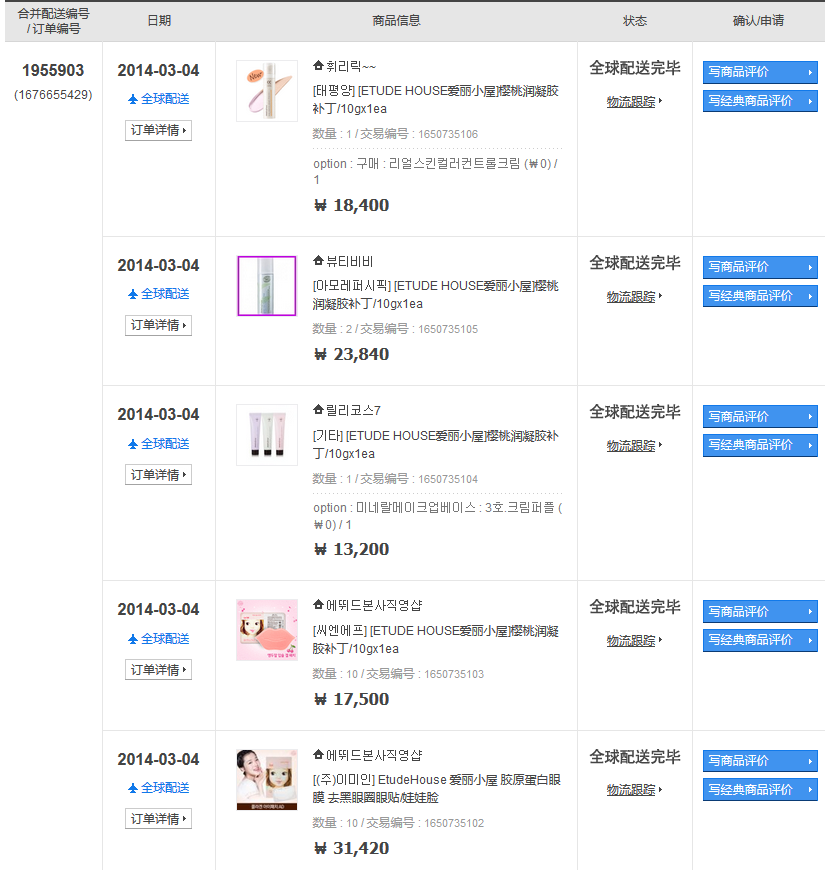Open the 胶原蛋白眼膜 product thumbnail
This screenshot has width=831, height=870.
267,779
